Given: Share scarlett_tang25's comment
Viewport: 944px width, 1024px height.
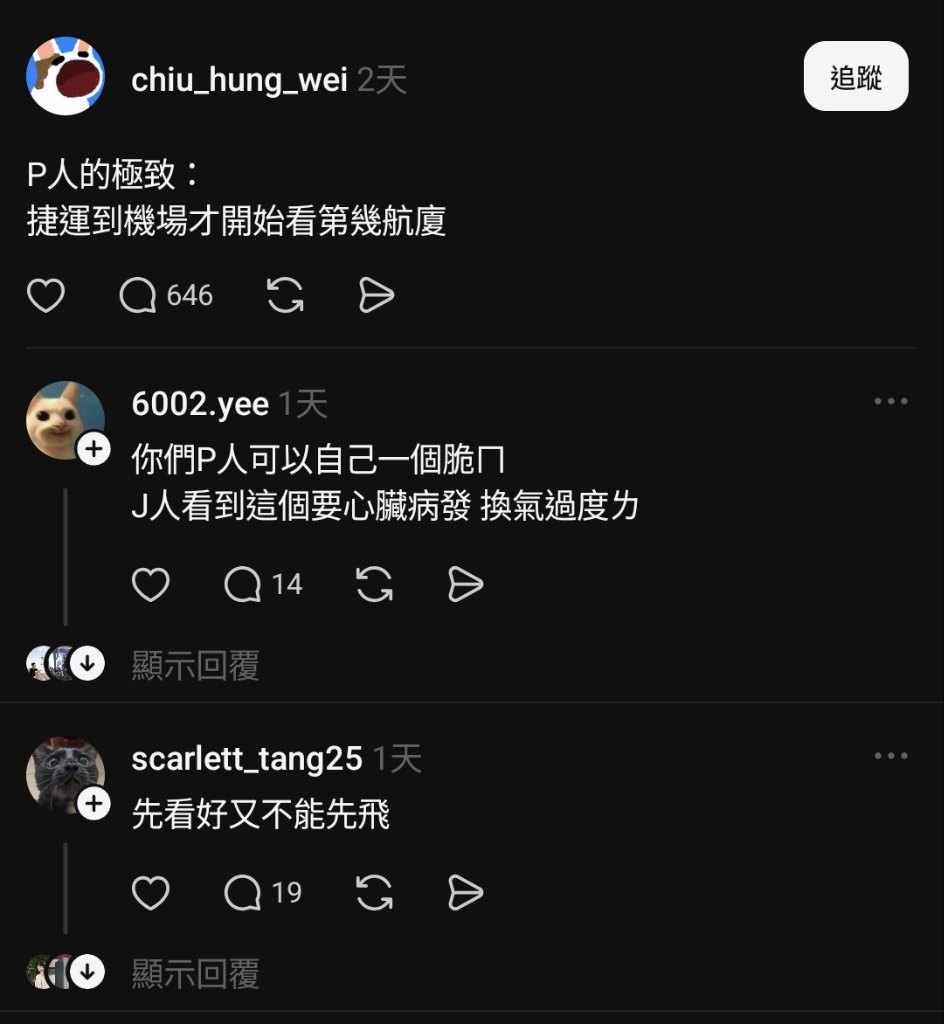Looking at the screenshot, I should [465, 893].
